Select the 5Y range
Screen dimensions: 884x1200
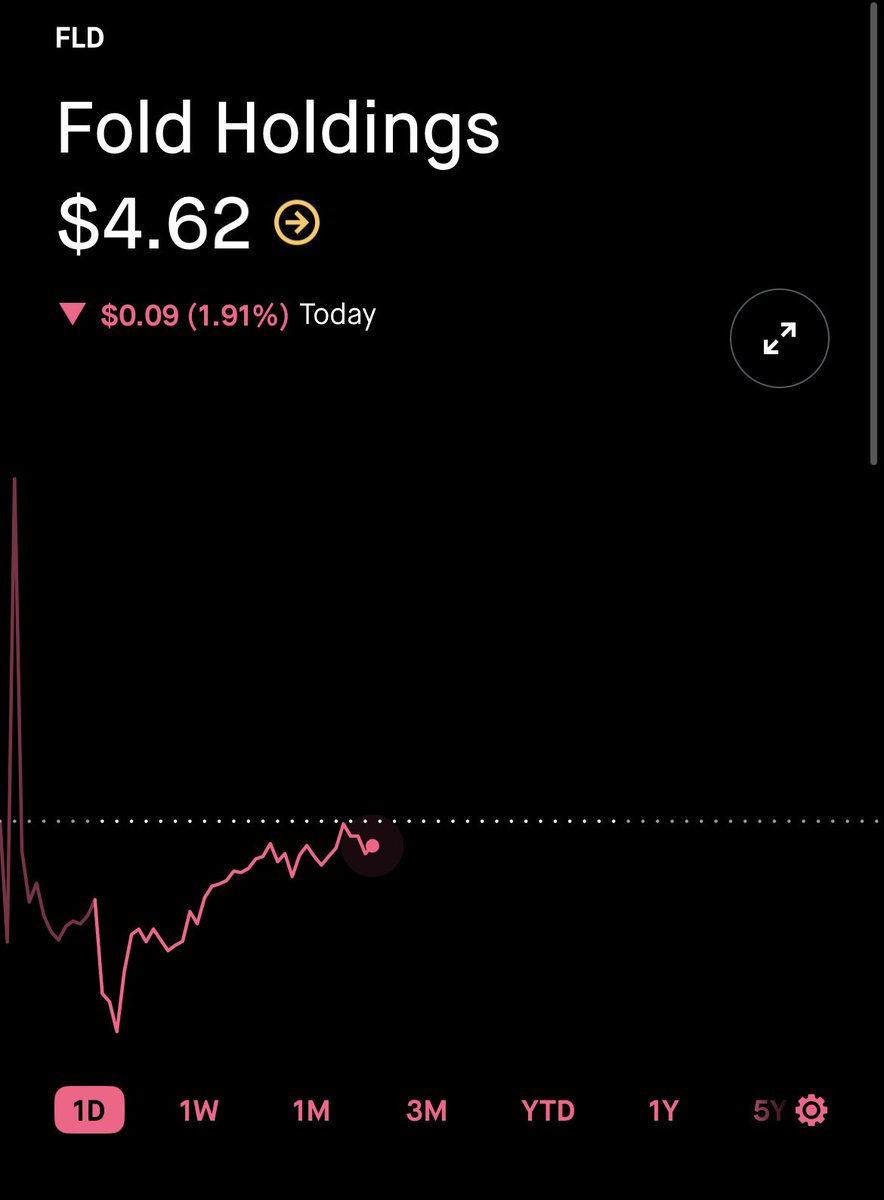(770, 1110)
